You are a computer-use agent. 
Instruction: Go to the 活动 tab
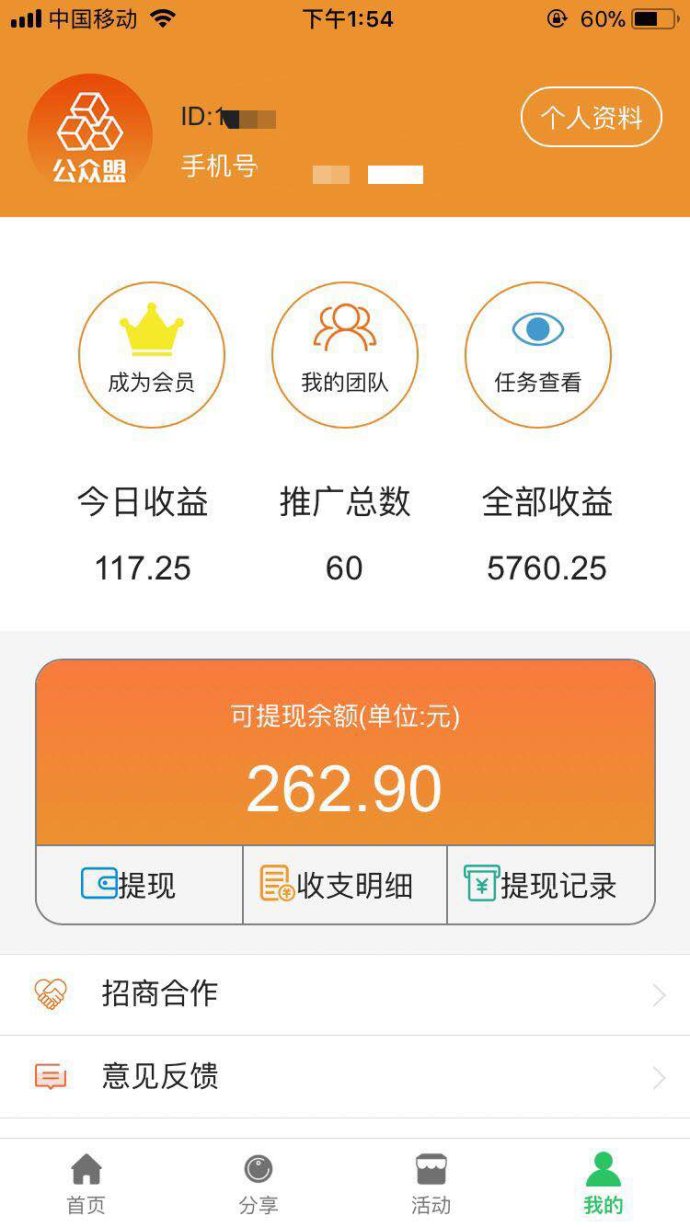(431, 1183)
